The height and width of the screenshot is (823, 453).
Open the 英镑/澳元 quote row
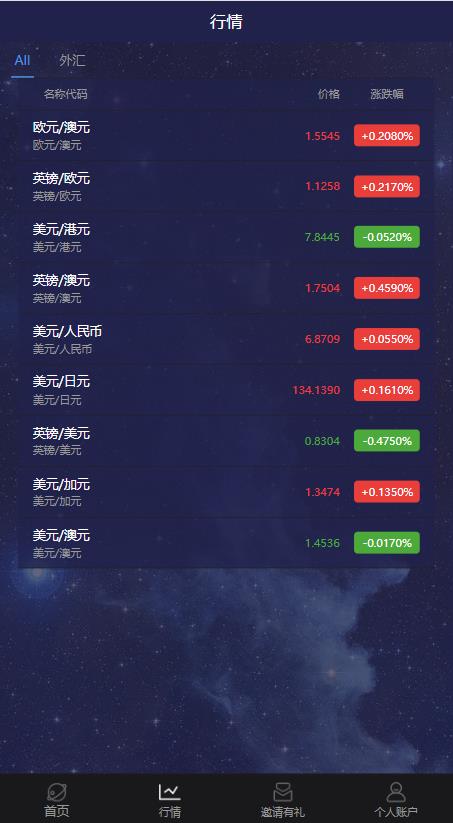tap(226, 288)
